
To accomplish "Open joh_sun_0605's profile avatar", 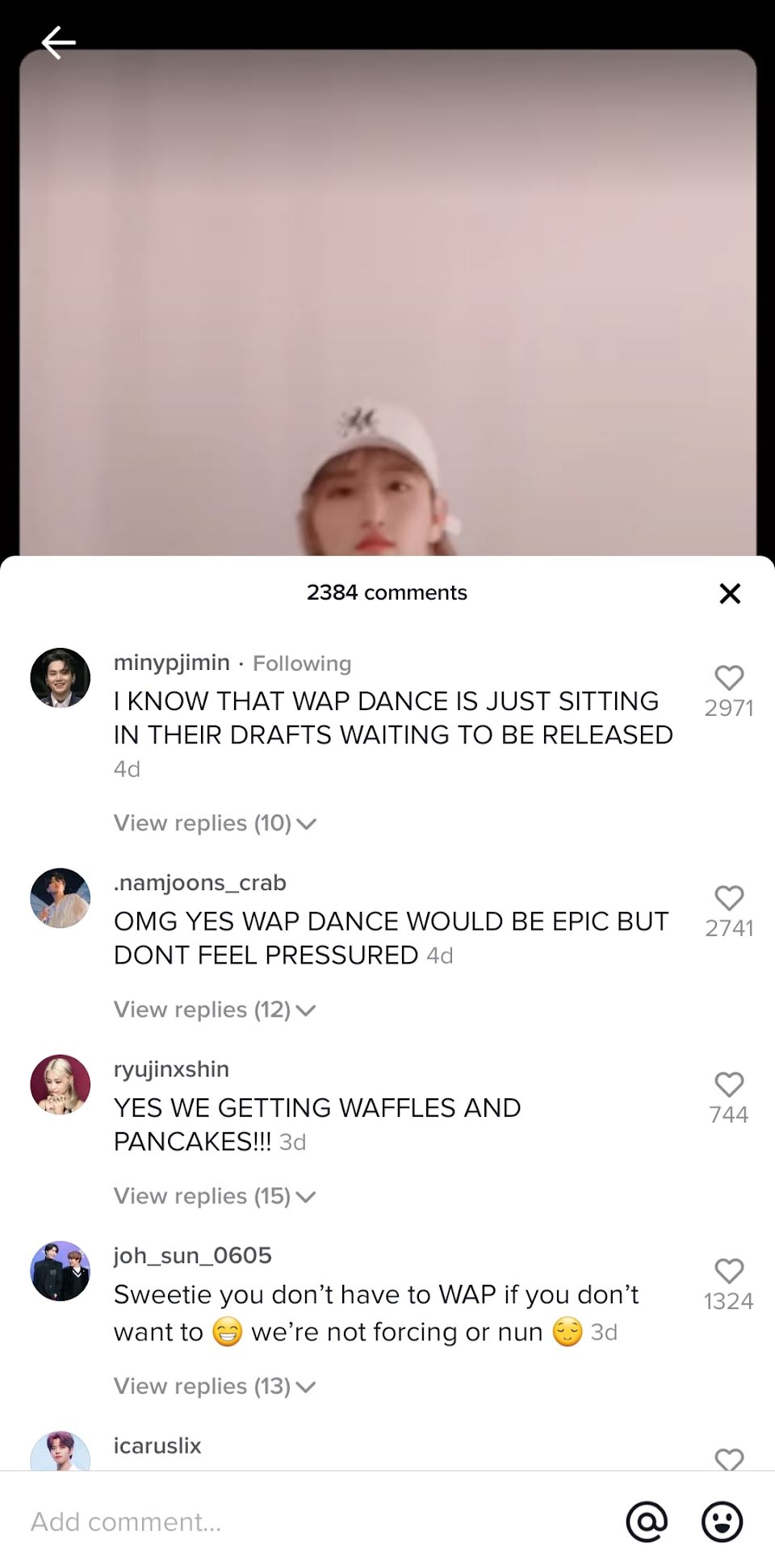I will pos(61,1271).
